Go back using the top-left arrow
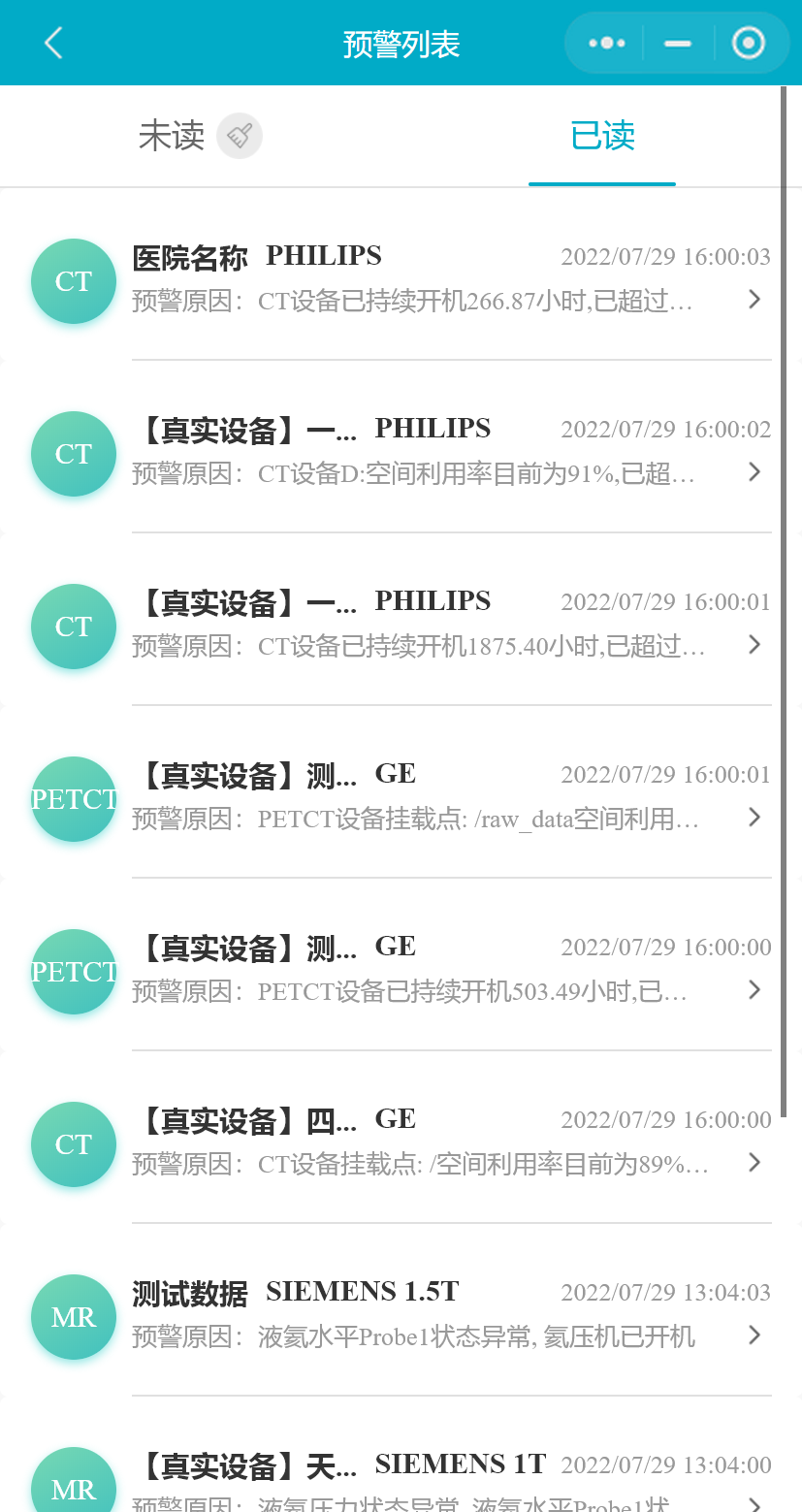The height and width of the screenshot is (1512, 802). pos(53,44)
